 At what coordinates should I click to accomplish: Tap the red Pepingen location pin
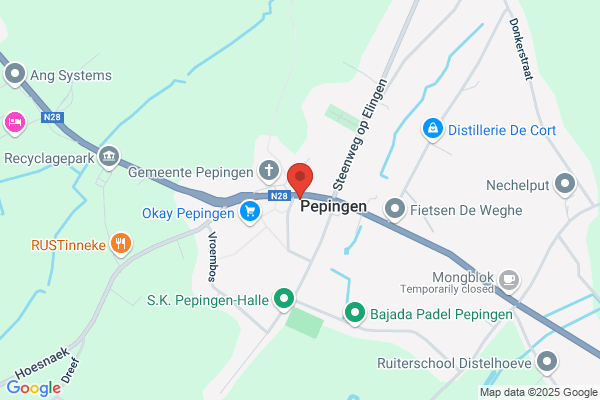[x=300, y=180]
